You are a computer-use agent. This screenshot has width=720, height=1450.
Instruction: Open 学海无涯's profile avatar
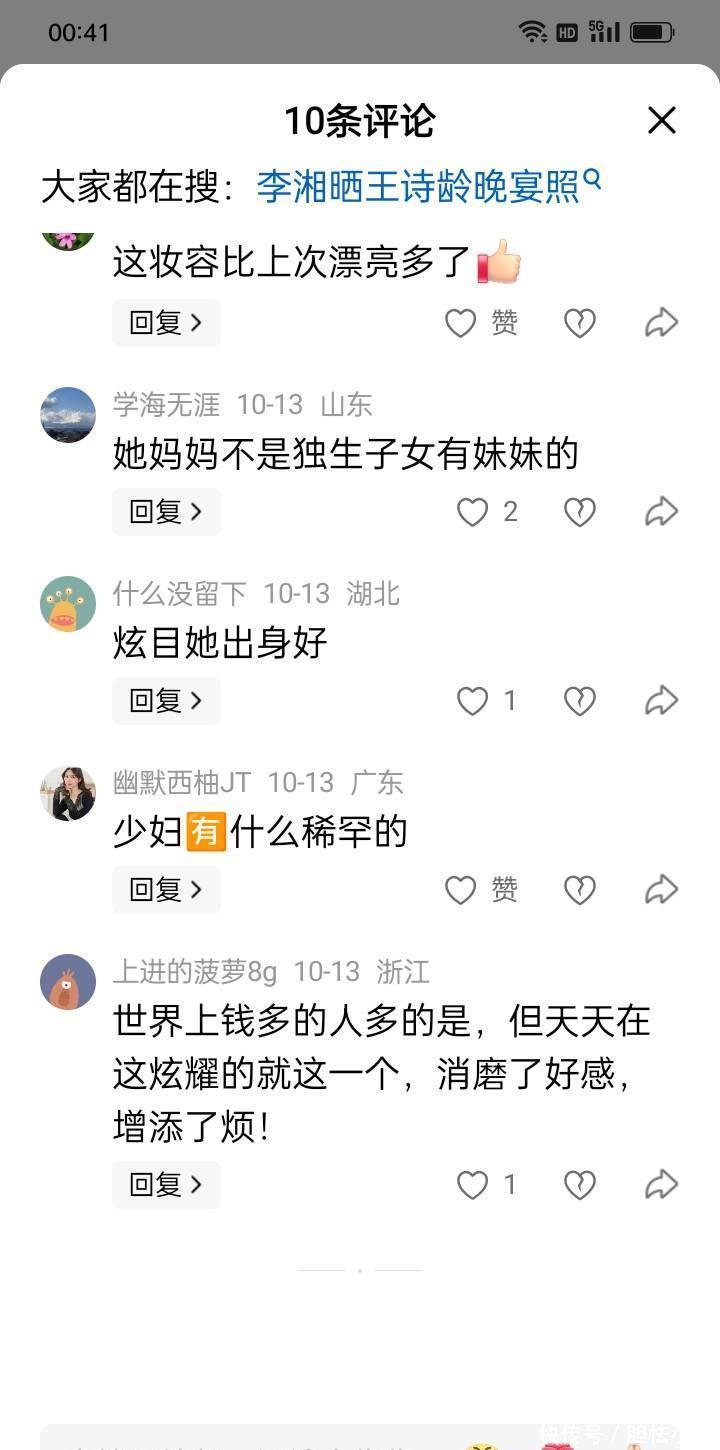tap(68, 415)
